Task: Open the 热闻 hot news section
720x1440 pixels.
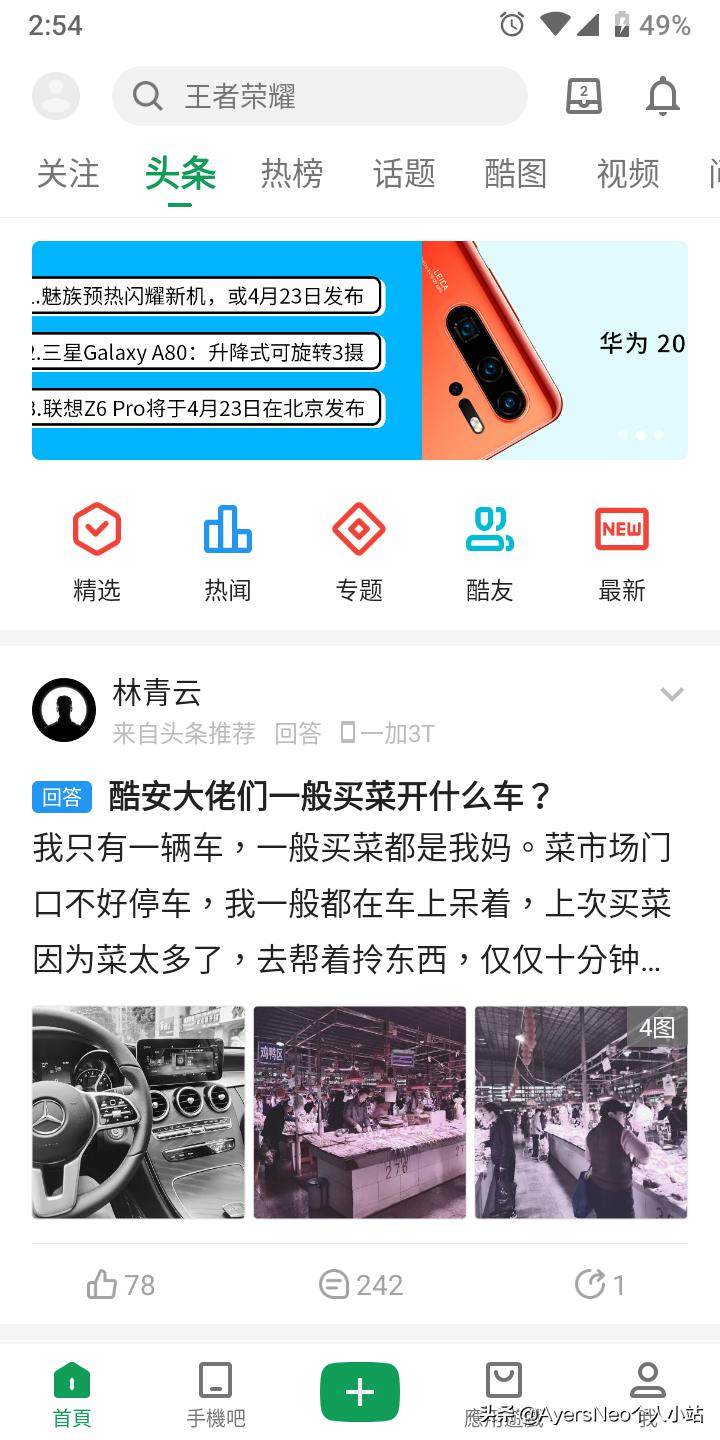Action: (x=228, y=548)
